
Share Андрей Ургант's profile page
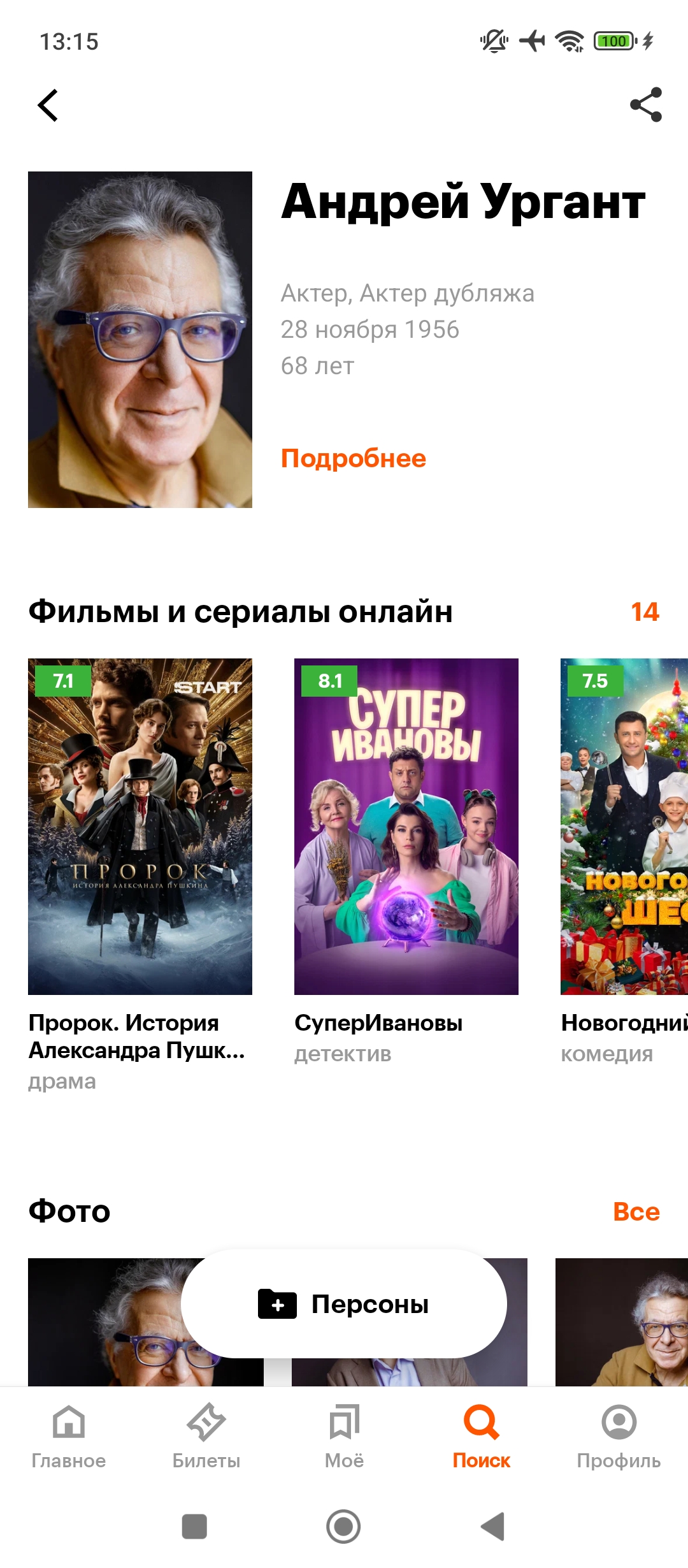tap(645, 105)
